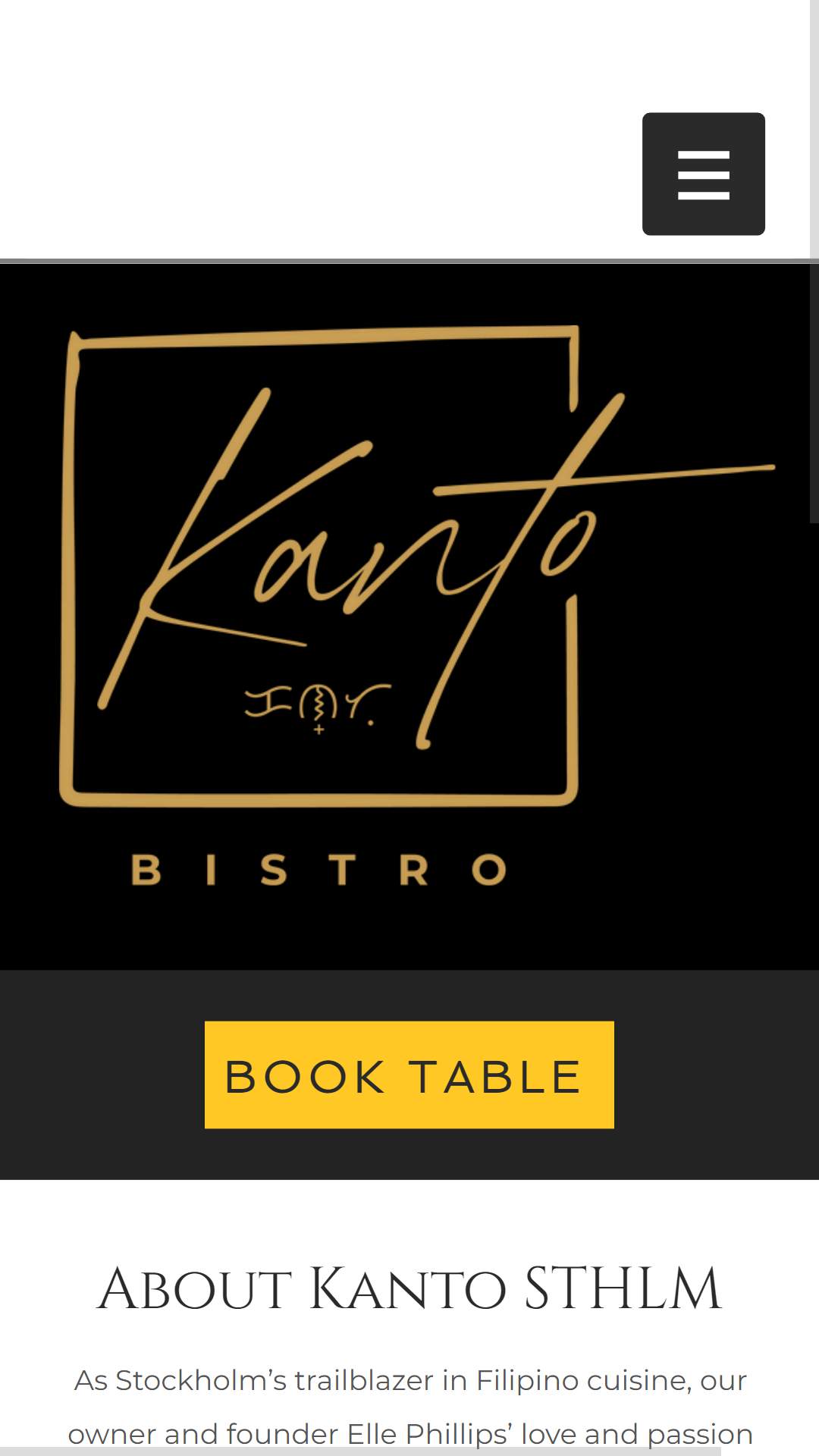Screen dimensions: 819x1456
Task: Tap the BOOK TABLE button
Action: point(409,1075)
